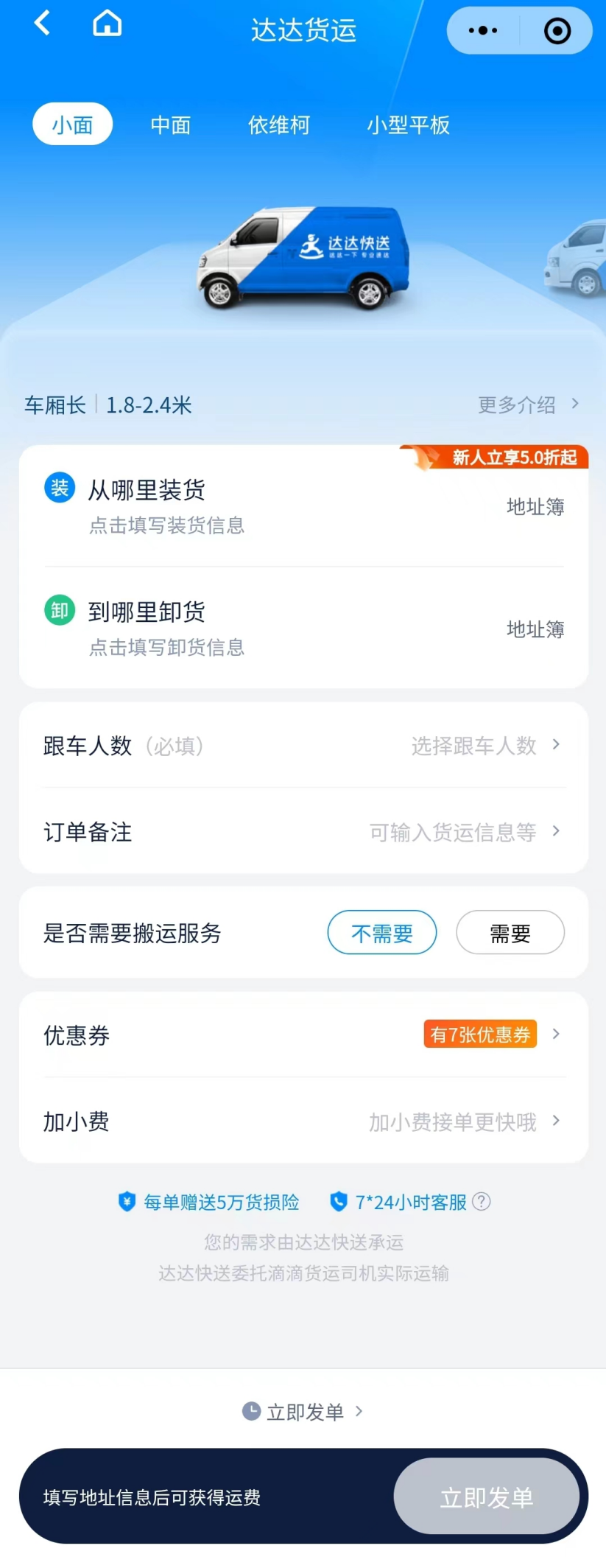Click the 卸 unloading badge icon
This screenshot has height=1568, width=606.
(60, 610)
